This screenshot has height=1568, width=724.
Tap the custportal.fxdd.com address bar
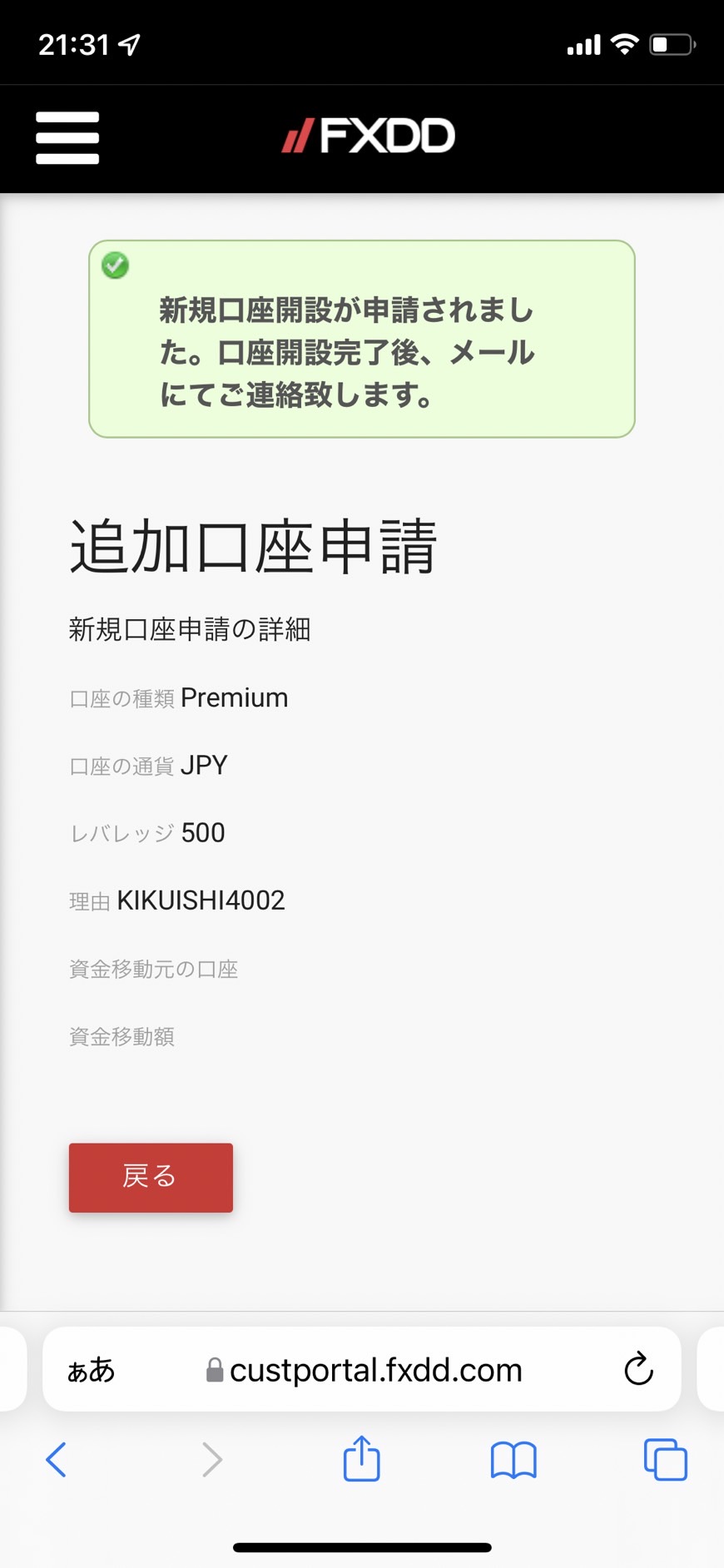click(x=362, y=1369)
